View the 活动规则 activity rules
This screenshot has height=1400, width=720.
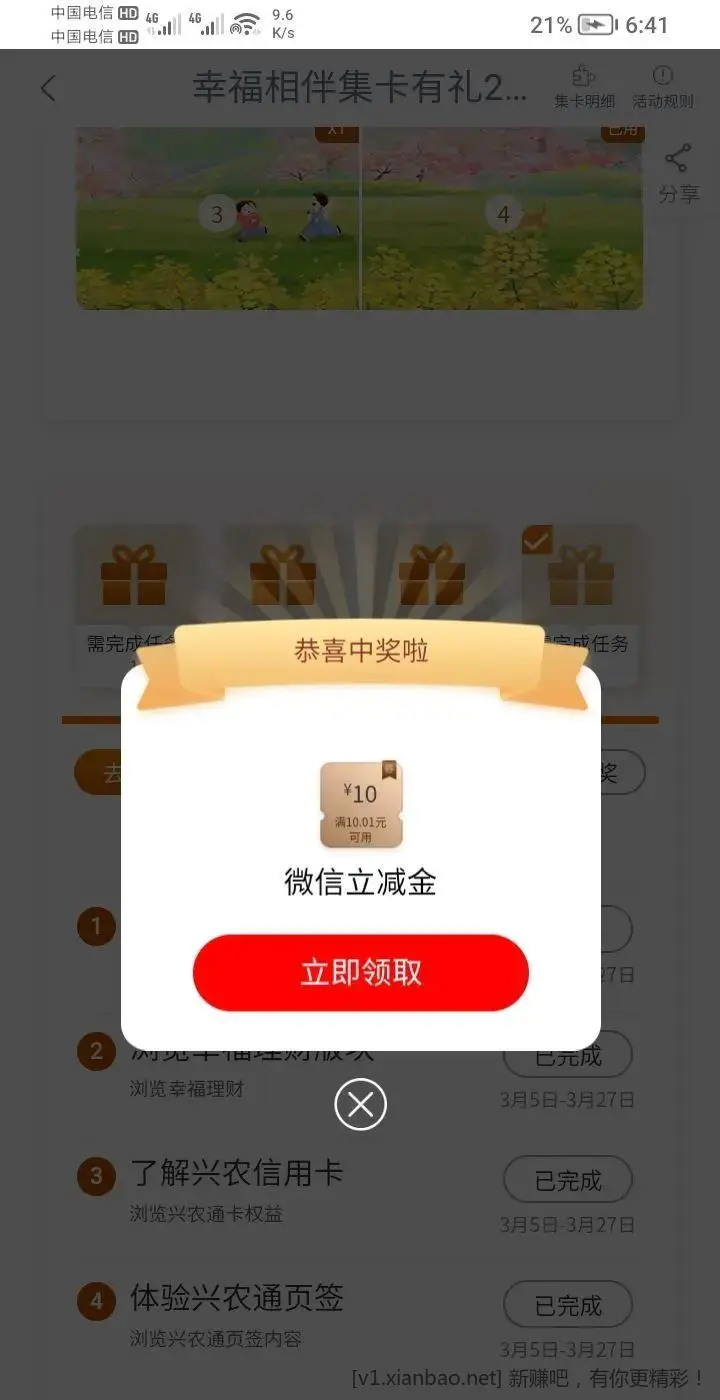click(662, 88)
